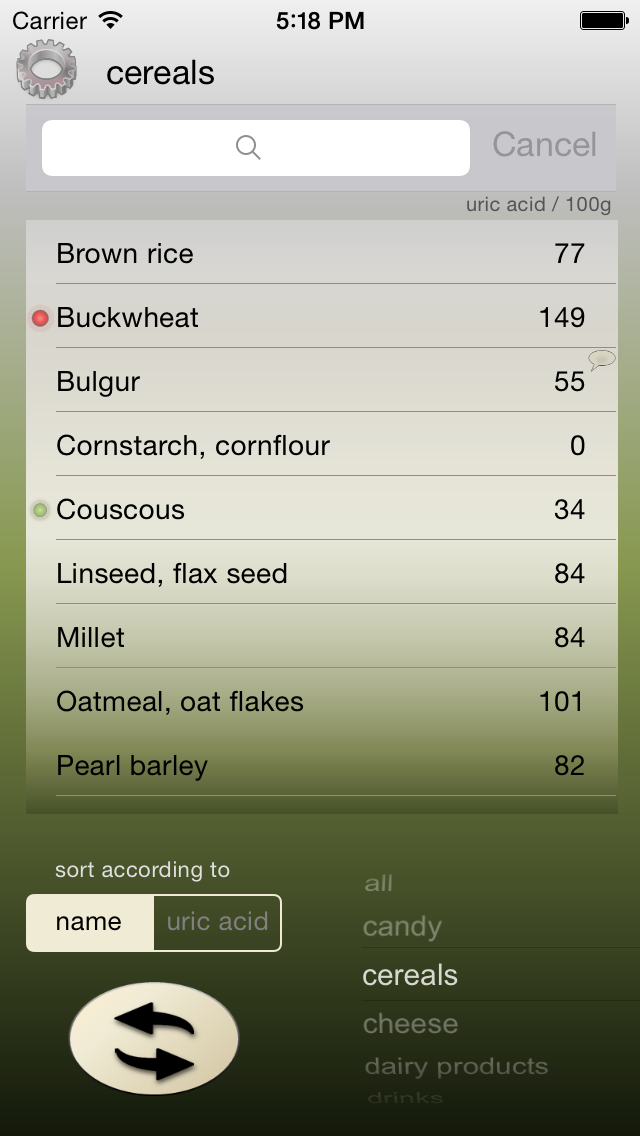Open the Bulgur entry
This screenshot has height=1136, width=640.
[x=322, y=381]
